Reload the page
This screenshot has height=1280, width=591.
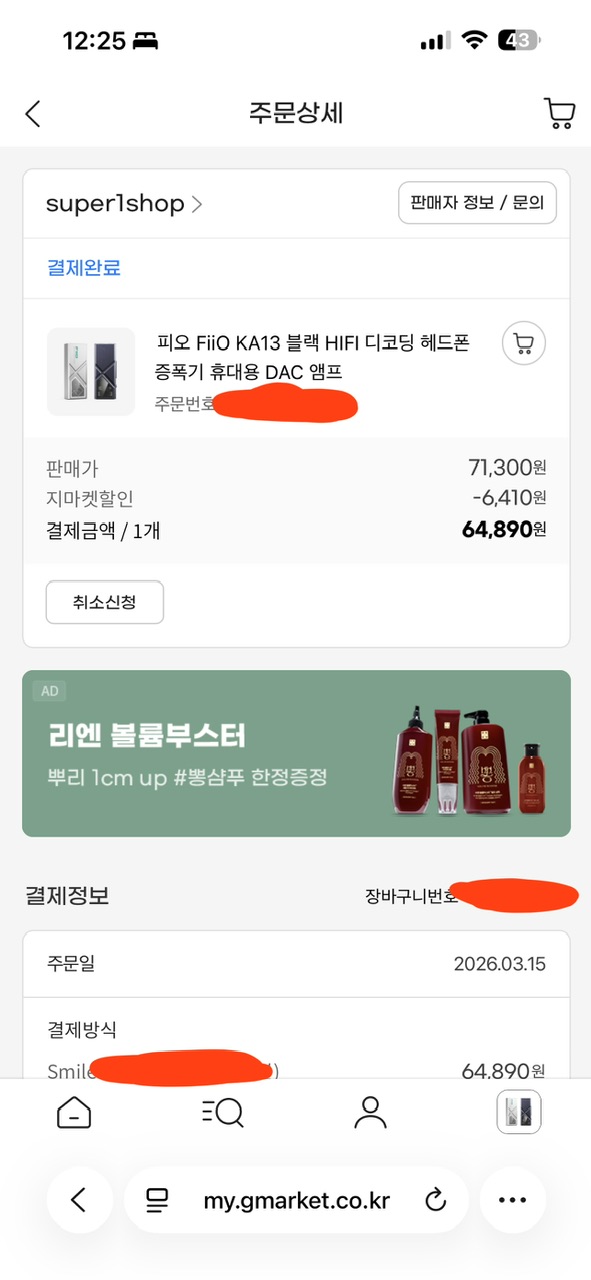435,1200
